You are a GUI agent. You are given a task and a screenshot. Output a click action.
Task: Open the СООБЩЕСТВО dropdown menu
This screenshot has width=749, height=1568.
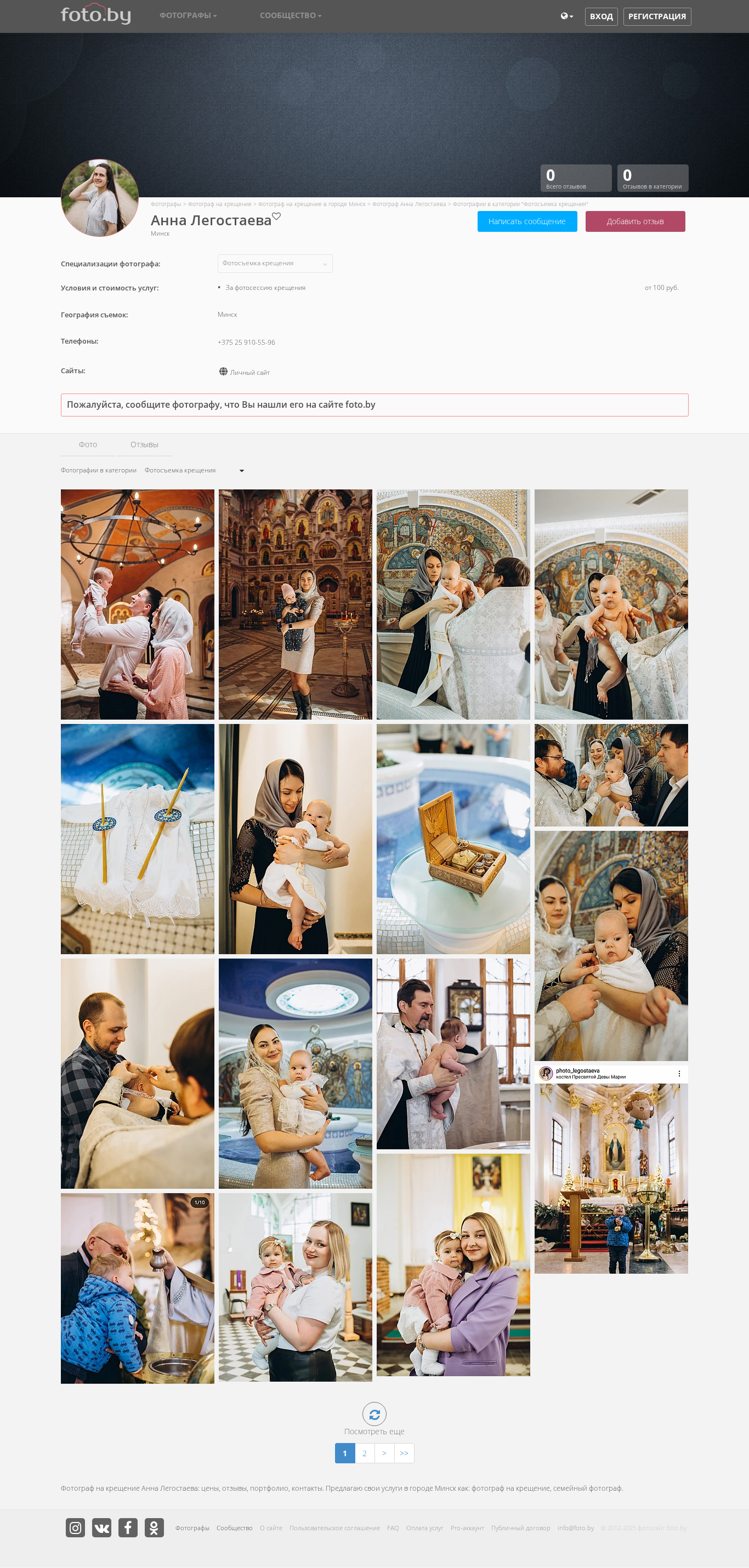tap(291, 16)
